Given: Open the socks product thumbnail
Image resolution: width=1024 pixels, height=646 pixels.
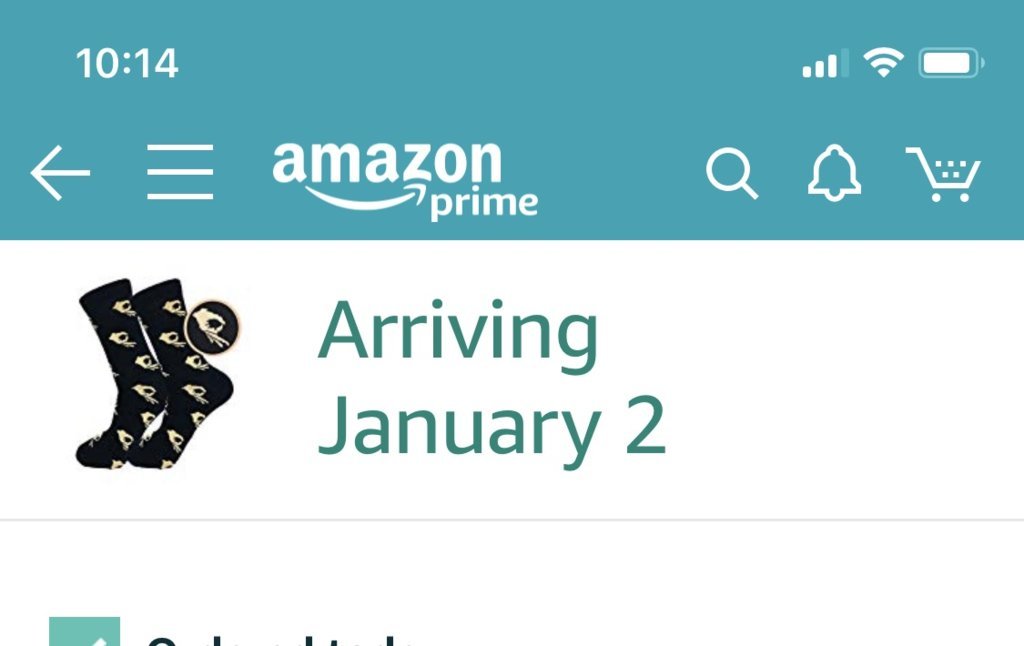Looking at the screenshot, I should click(x=158, y=374).
